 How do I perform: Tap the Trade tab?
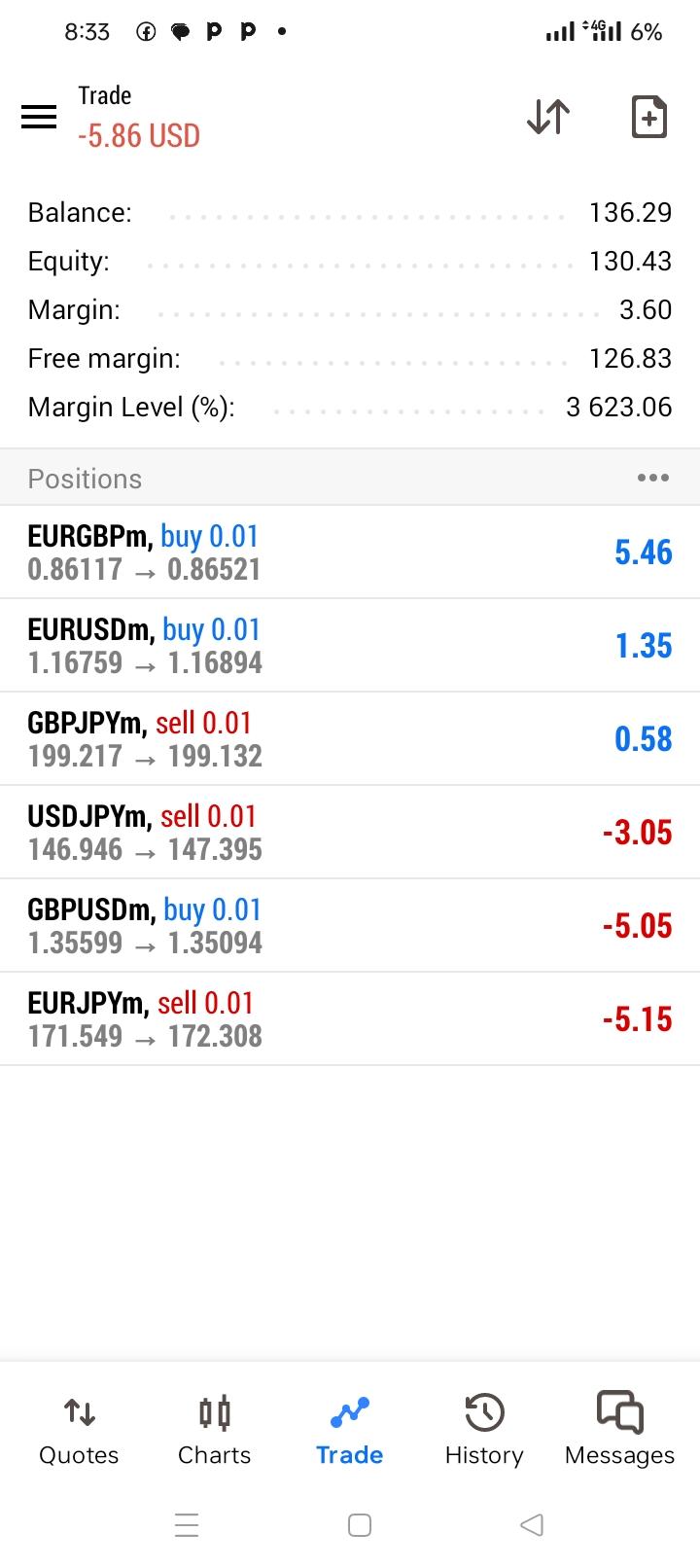click(350, 1430)
